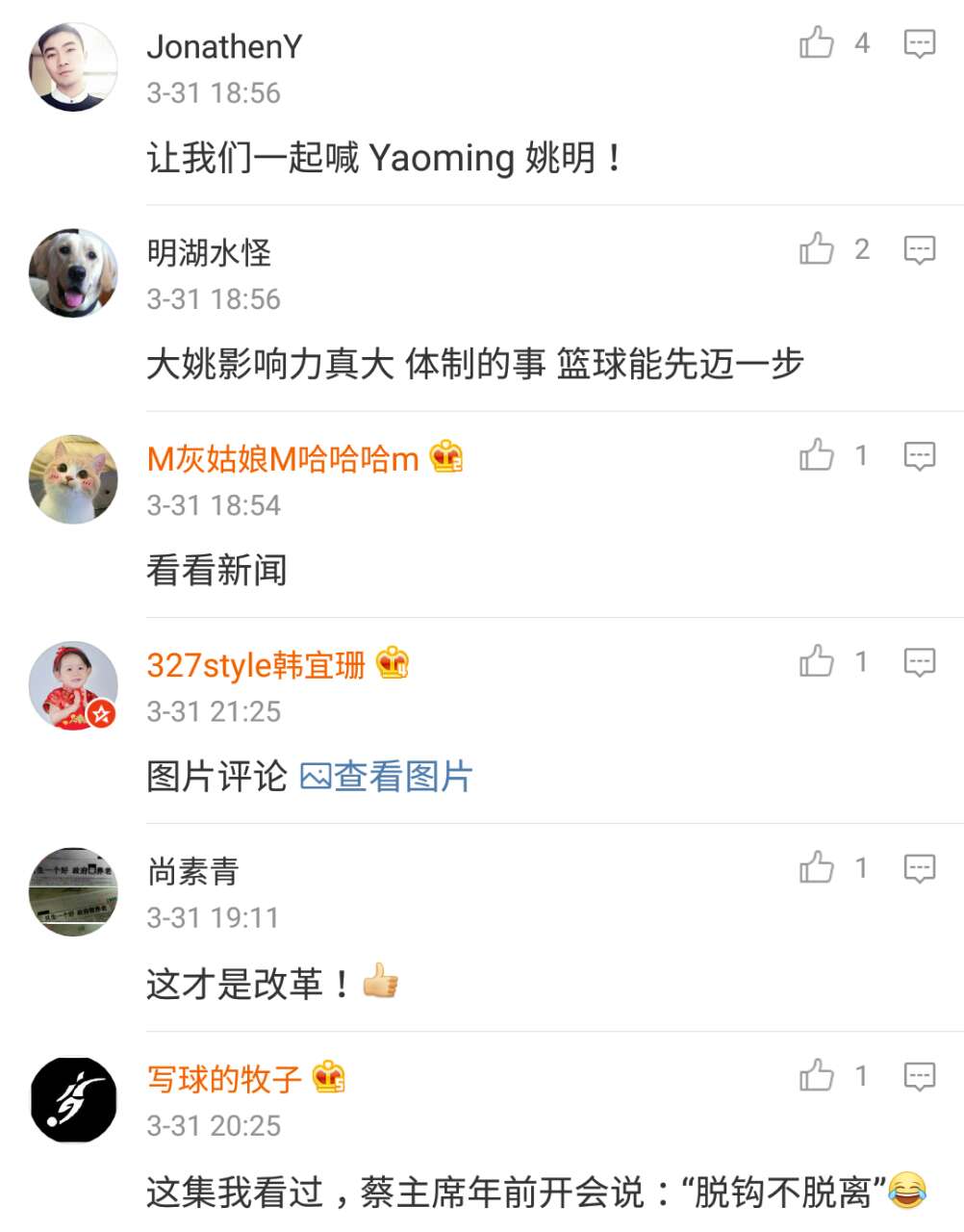Screen dimensions: 964x1232
Task: Reply to 尚素青's comment
Action: (920, 868)
